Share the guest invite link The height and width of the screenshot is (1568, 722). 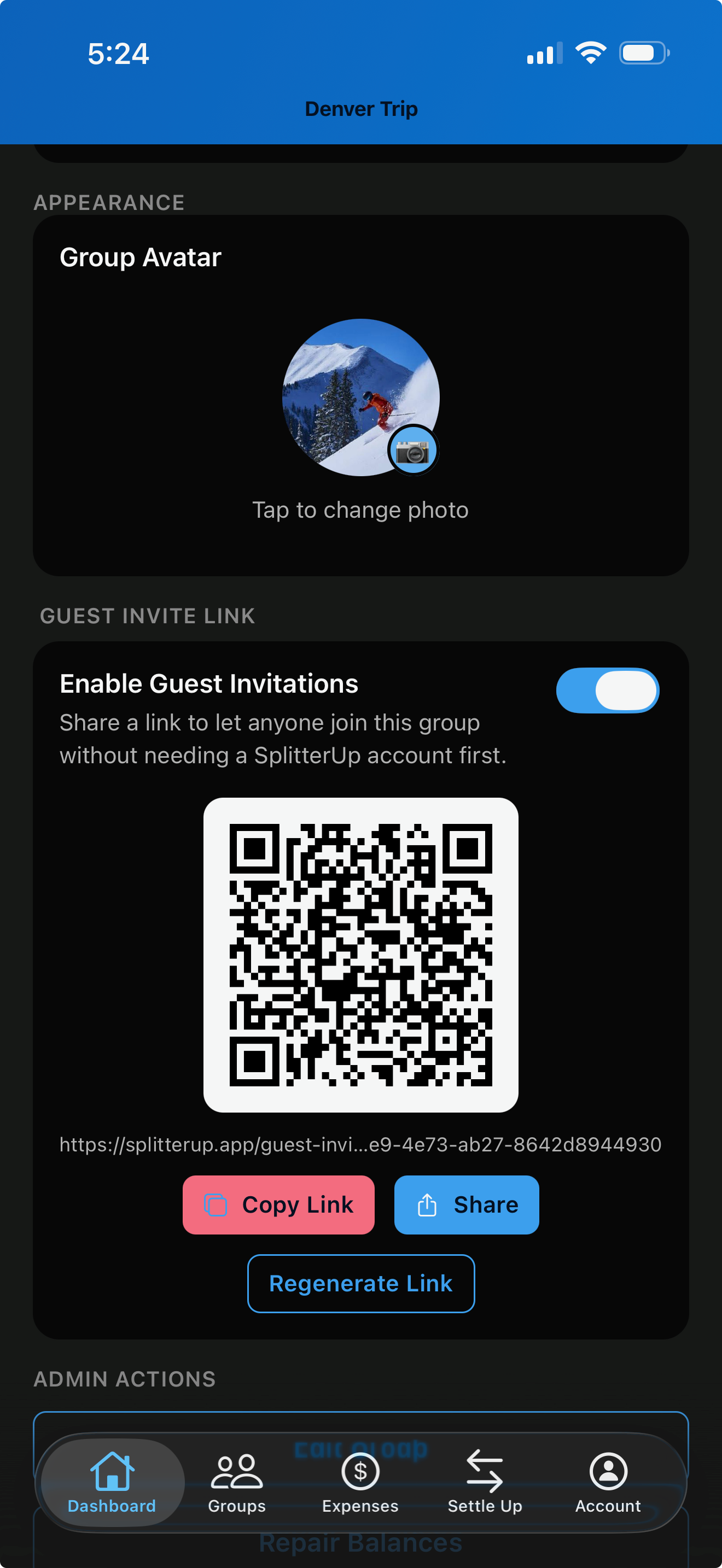pos(467,1204)
